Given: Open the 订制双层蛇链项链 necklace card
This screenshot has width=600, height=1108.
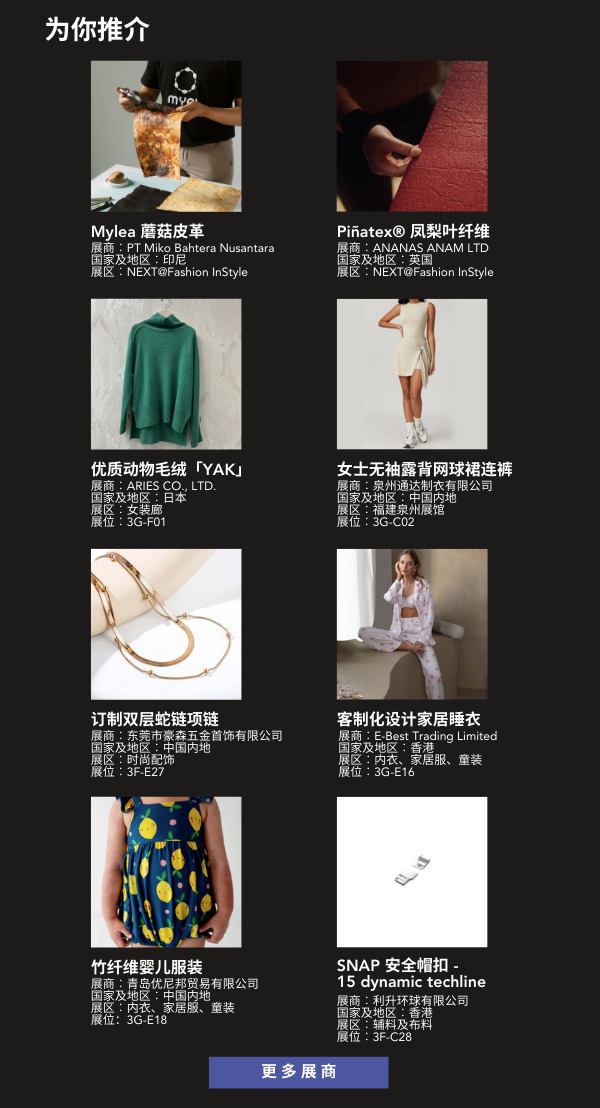Looking at the screenshot, I should [x=166, y=624].
